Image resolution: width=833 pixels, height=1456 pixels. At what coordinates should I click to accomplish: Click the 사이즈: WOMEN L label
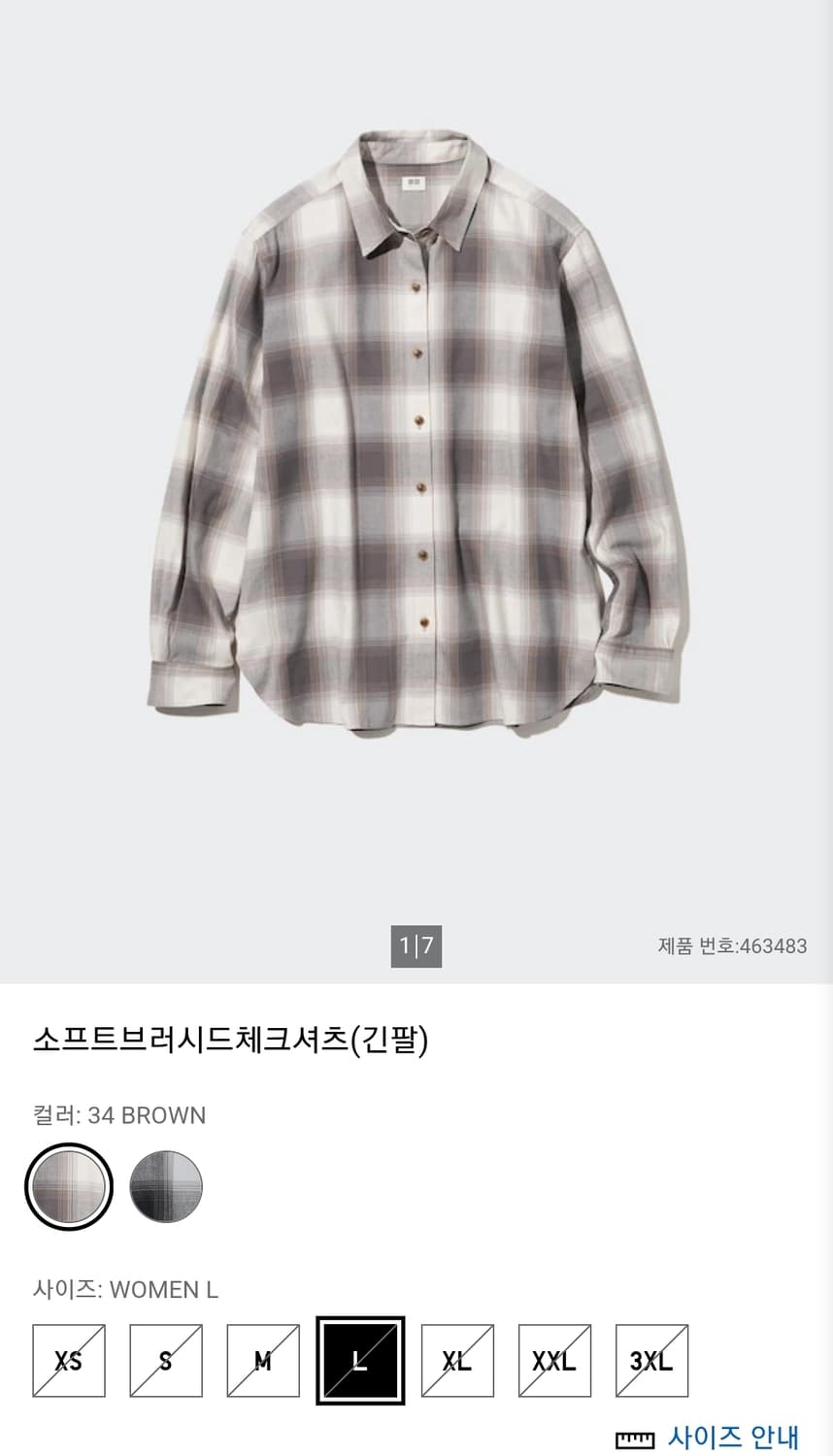[124, 1290]
